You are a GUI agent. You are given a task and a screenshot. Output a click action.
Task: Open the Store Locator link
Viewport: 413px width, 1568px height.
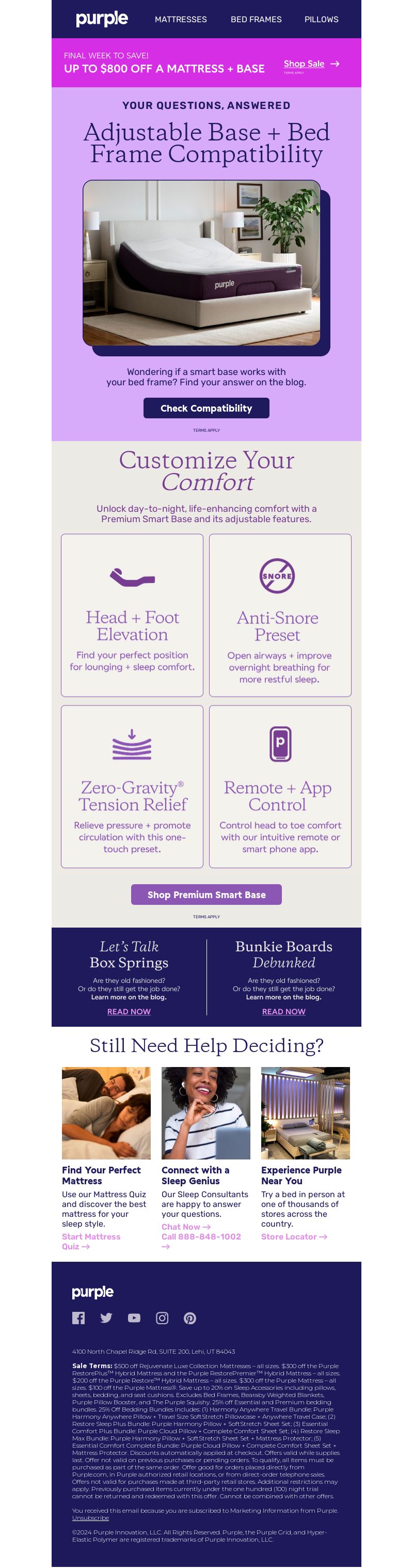pyautogui.click(x=294, y=1236)
